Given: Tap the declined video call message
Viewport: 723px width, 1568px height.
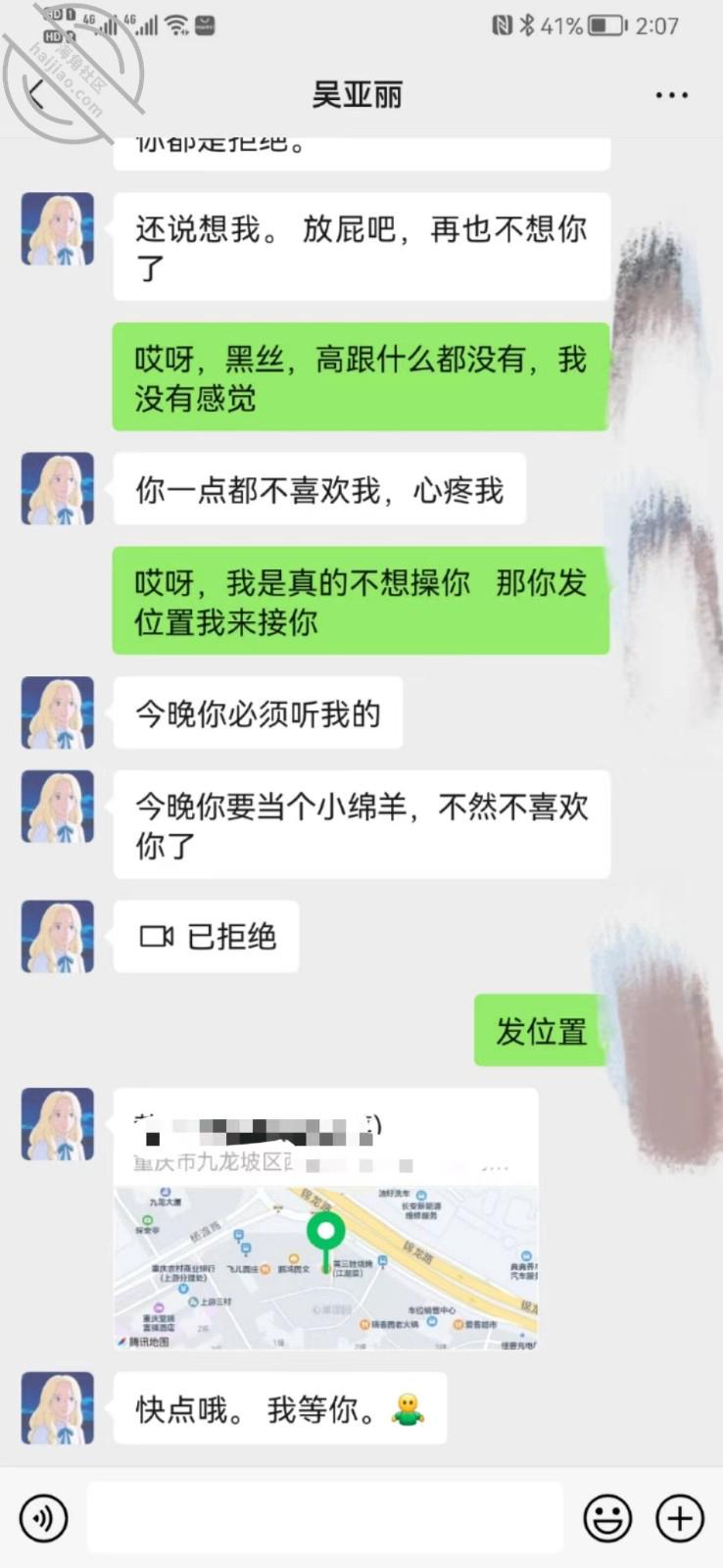Looking at the screenshot, I should [206, 937].
